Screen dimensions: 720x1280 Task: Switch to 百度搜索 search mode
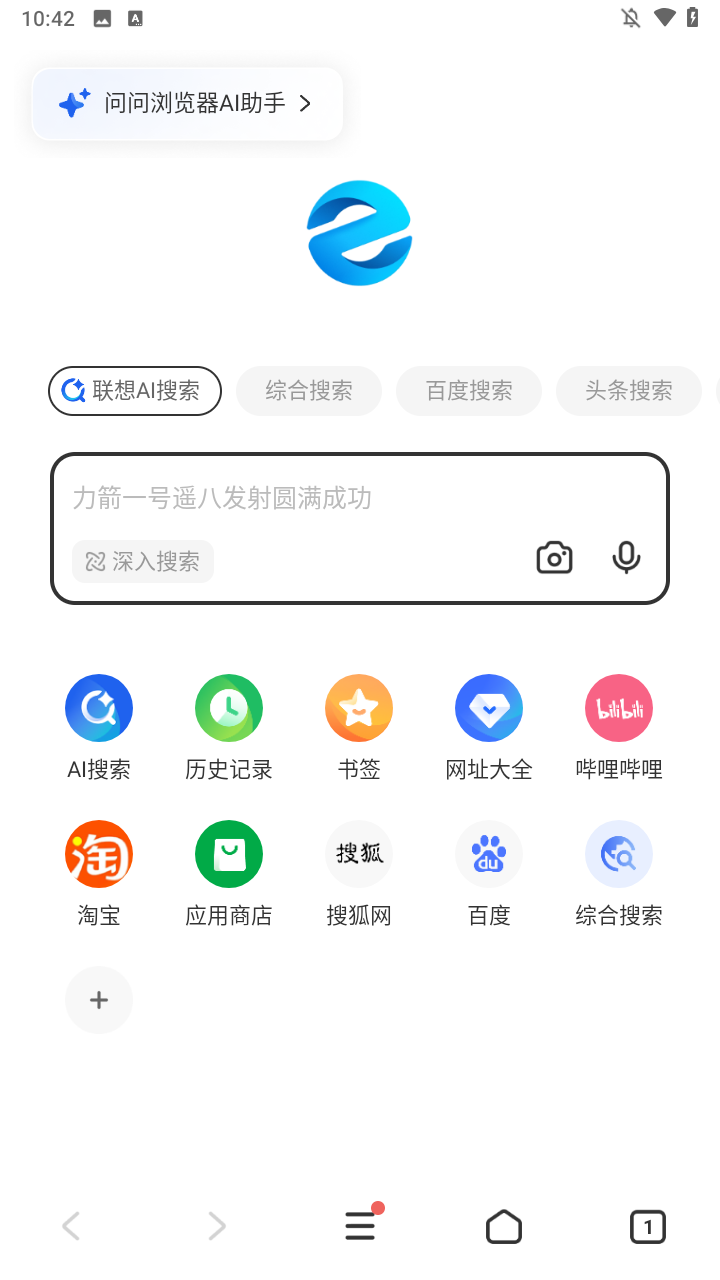click(468, 391)
